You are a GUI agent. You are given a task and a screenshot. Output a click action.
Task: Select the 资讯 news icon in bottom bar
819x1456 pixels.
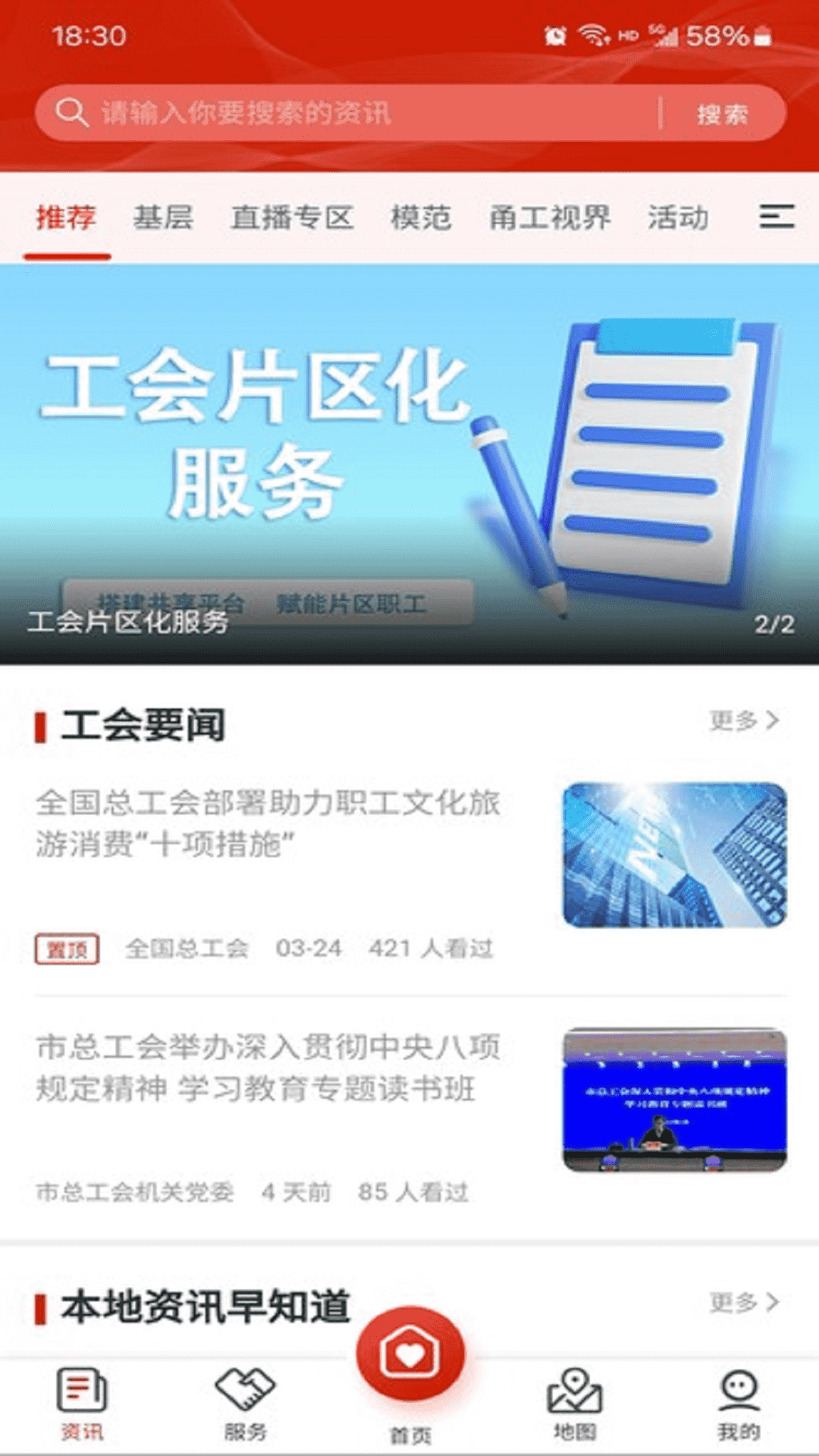(80, 1402)
